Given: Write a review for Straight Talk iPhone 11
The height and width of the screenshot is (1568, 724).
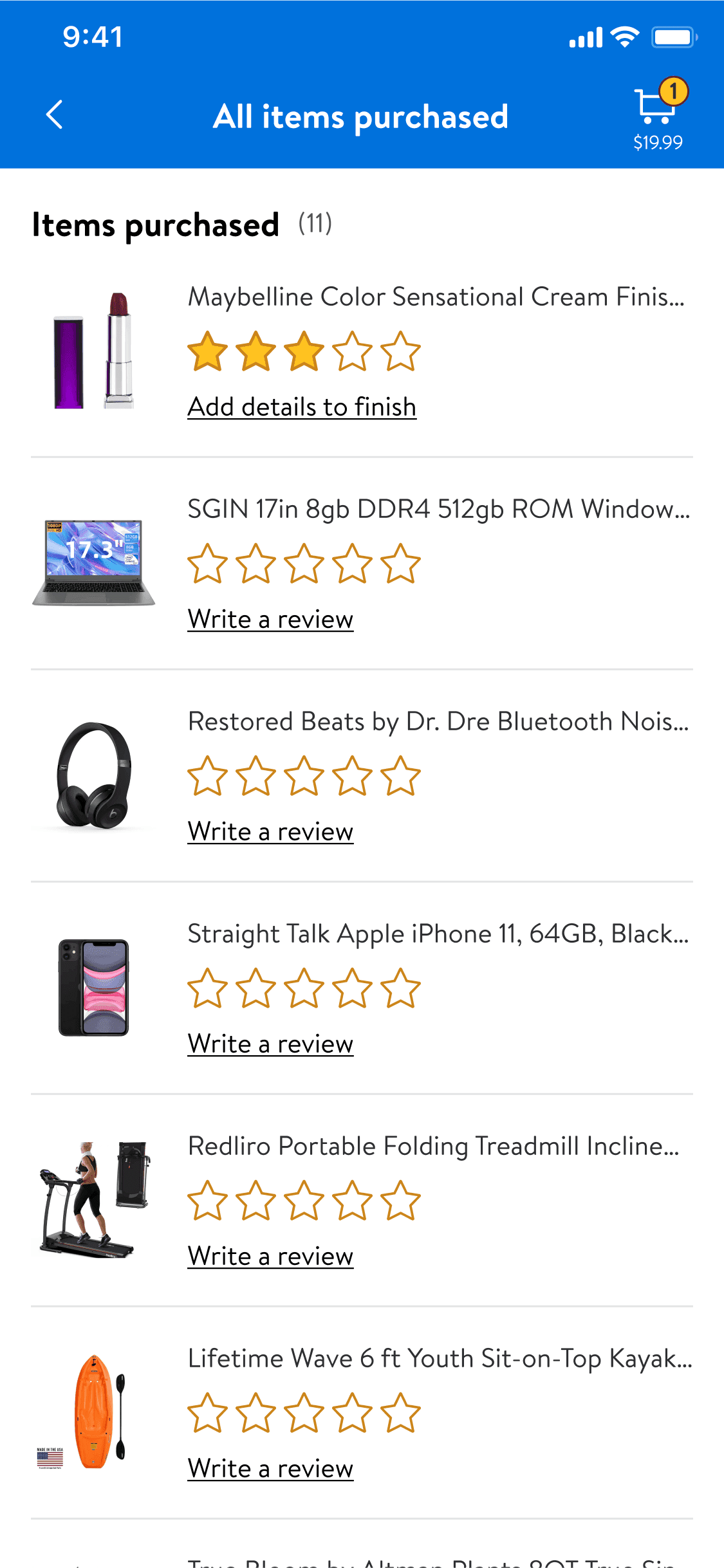Looking at the screenshot, I should click(270, 1044).
